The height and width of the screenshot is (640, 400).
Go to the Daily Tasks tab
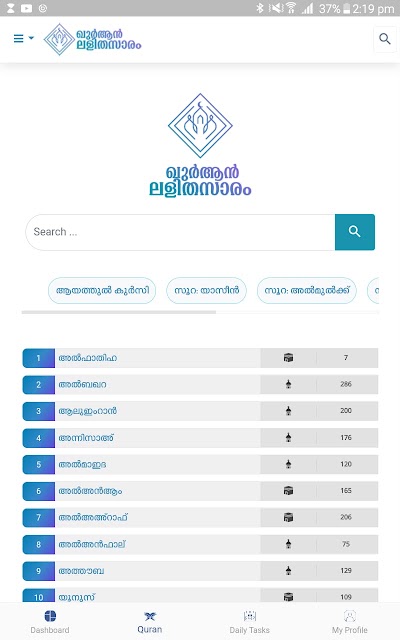coord(250,622)
